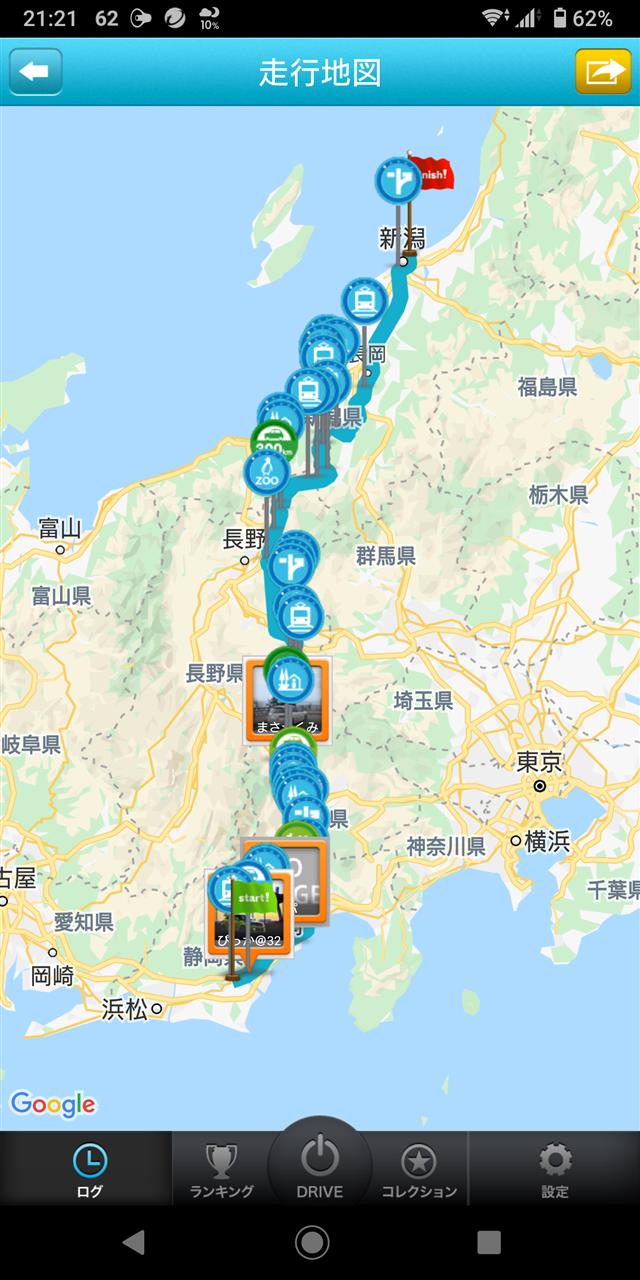Open 設定 settings tab
The width and height of the screenshot is (640, 1280).
click(x=555, y=1170)
